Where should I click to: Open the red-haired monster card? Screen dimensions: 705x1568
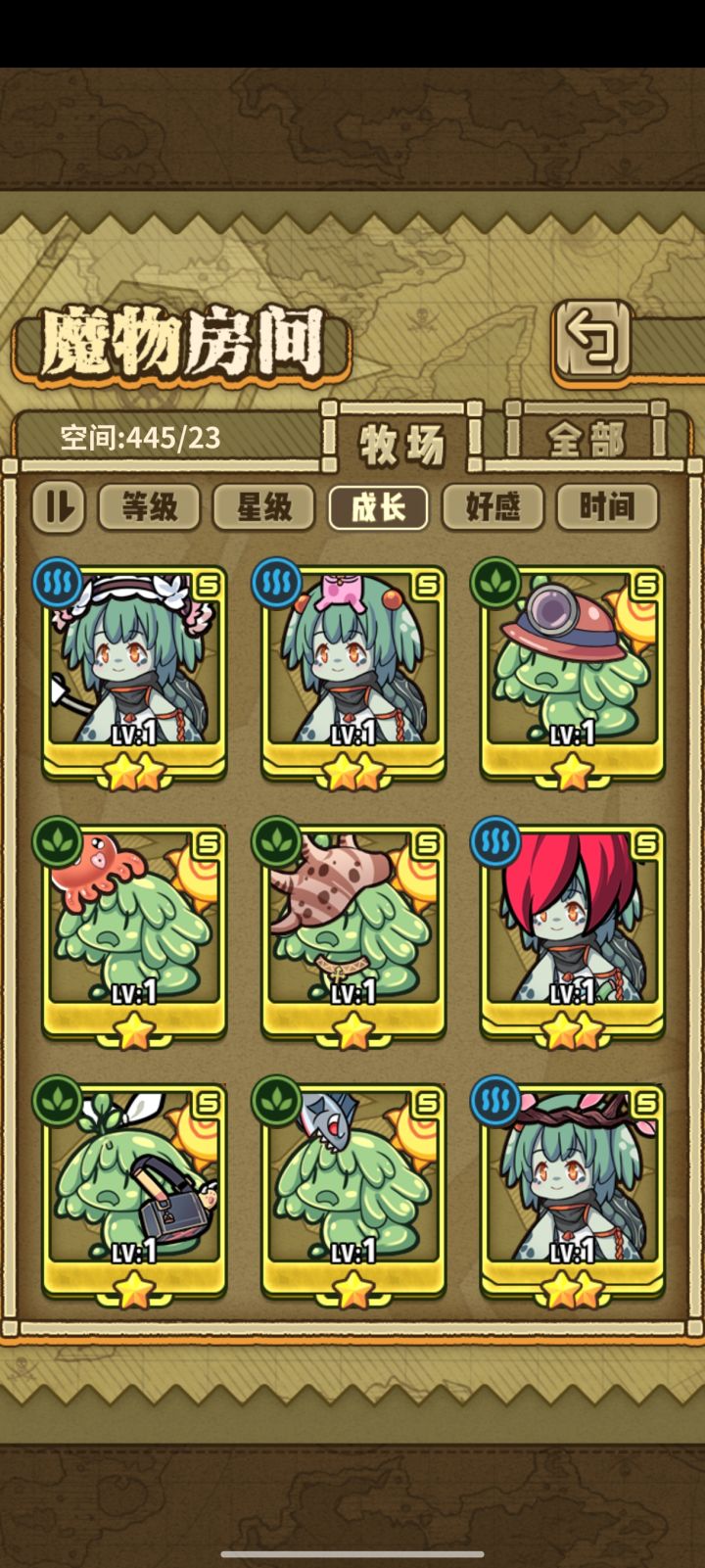[571, 930]
